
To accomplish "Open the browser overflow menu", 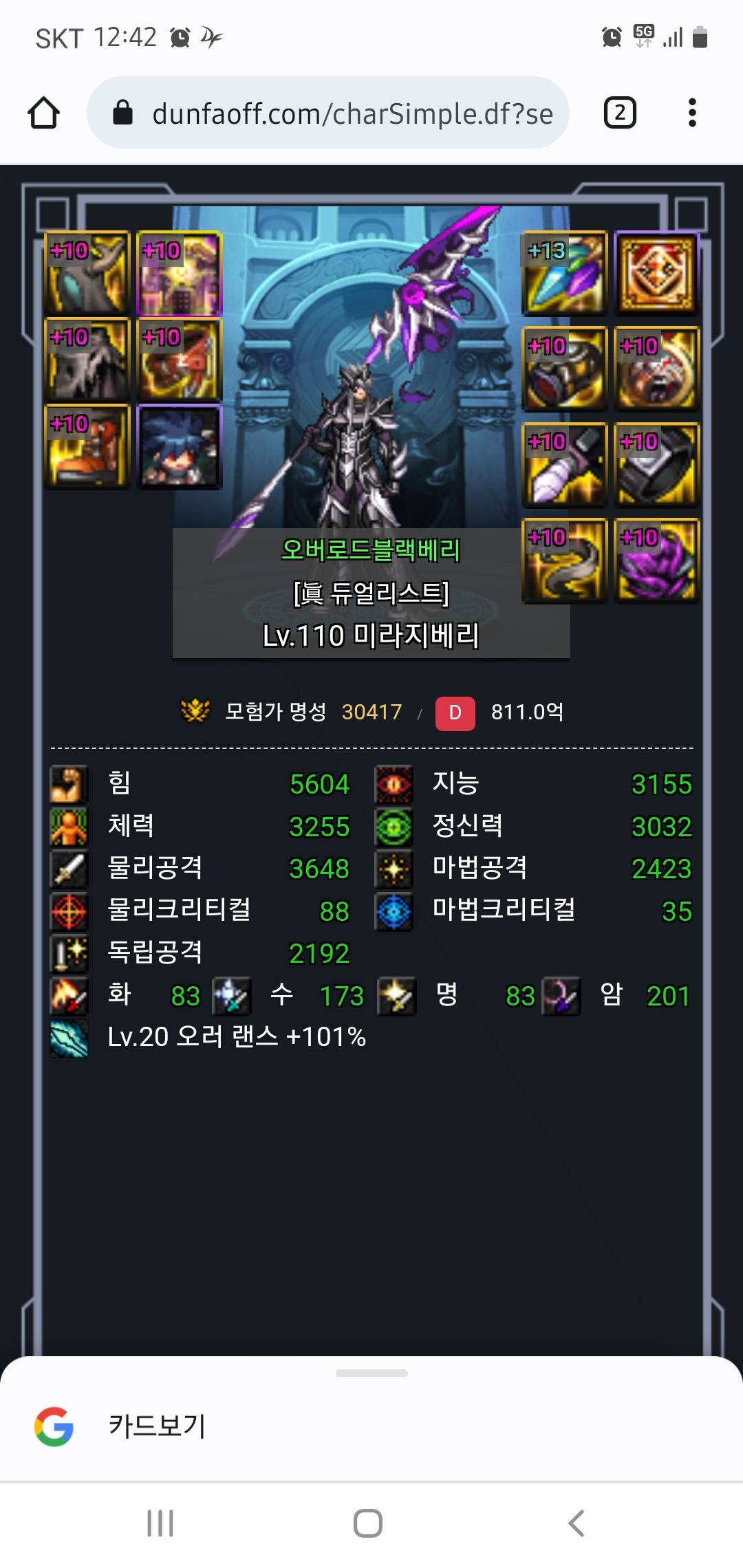I will tap(691, 113).
